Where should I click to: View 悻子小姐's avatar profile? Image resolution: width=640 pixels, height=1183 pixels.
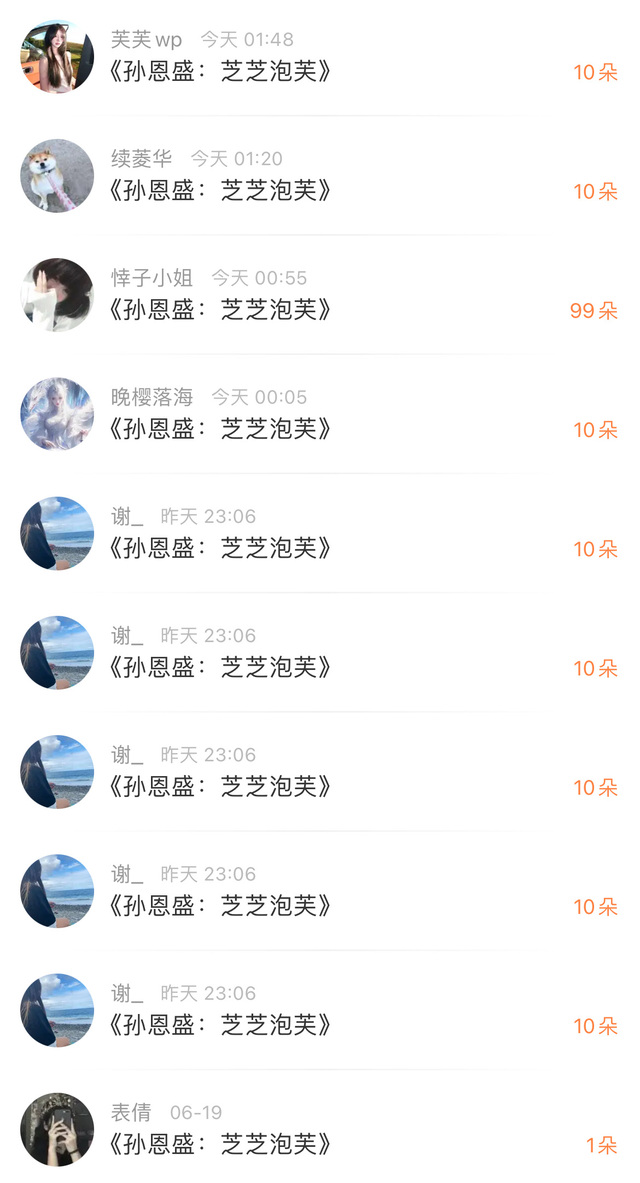[x=57, y=295]
